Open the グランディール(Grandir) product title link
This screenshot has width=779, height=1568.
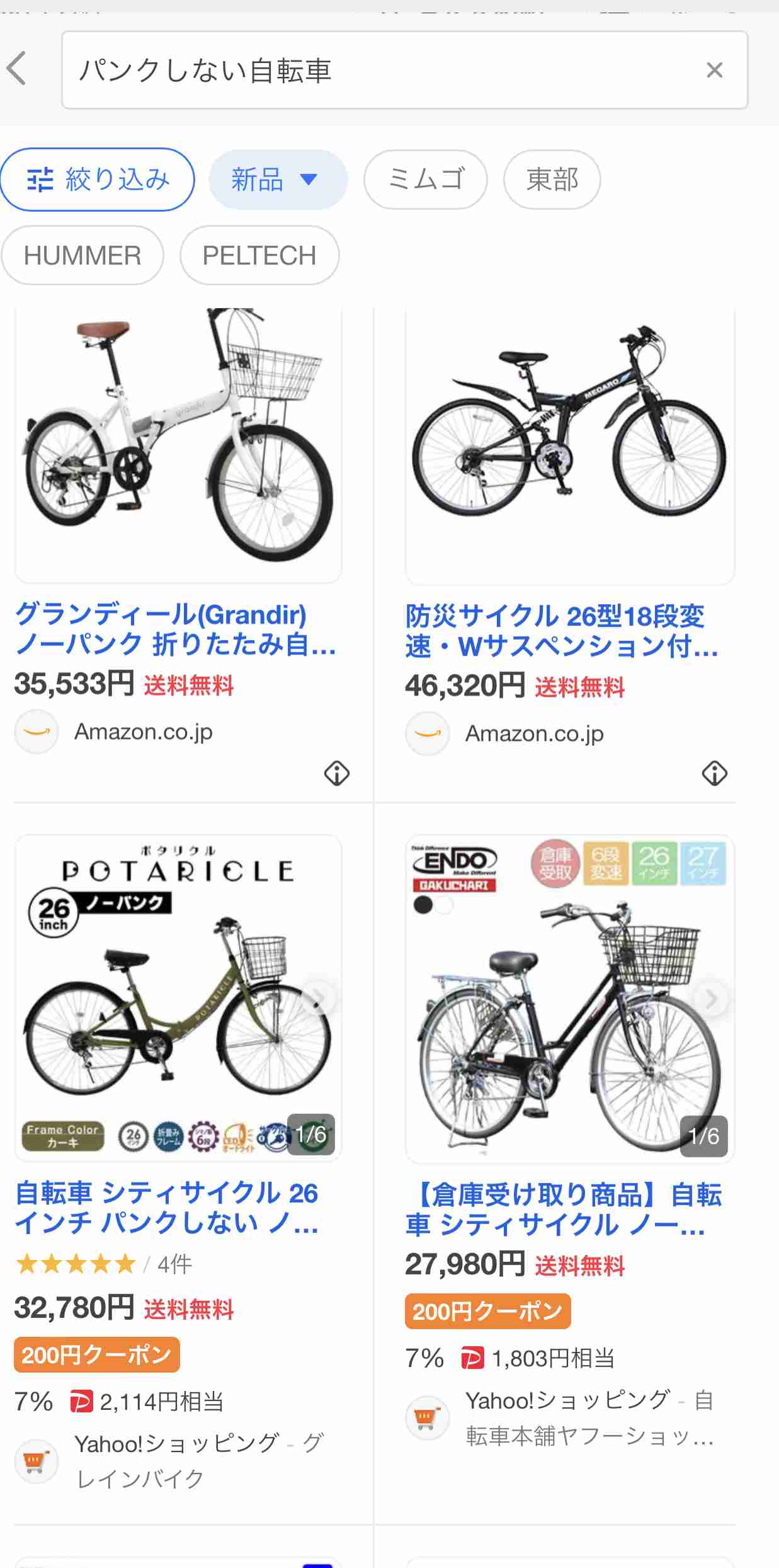point(175,629)
